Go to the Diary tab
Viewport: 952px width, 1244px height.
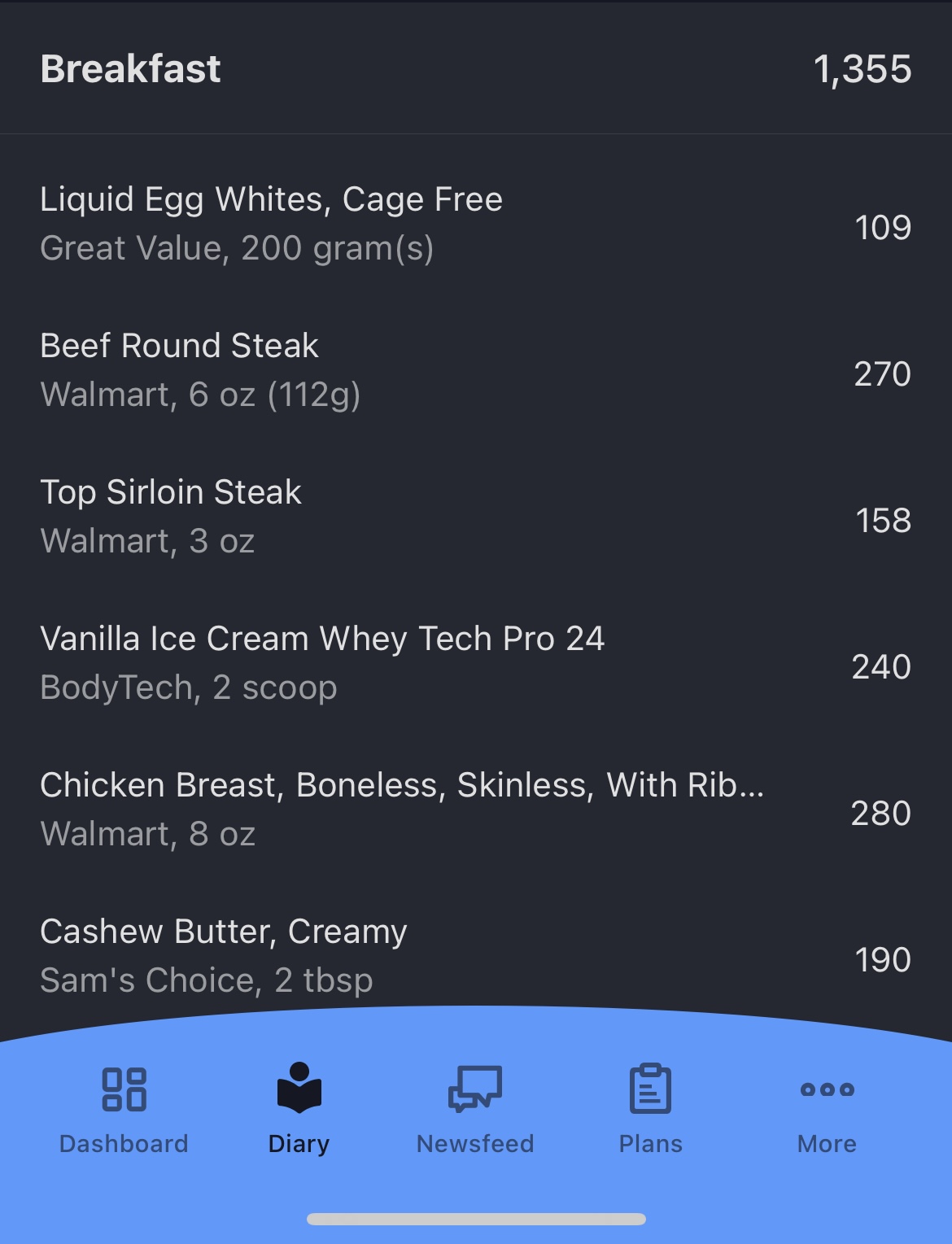pos(299,1108)
